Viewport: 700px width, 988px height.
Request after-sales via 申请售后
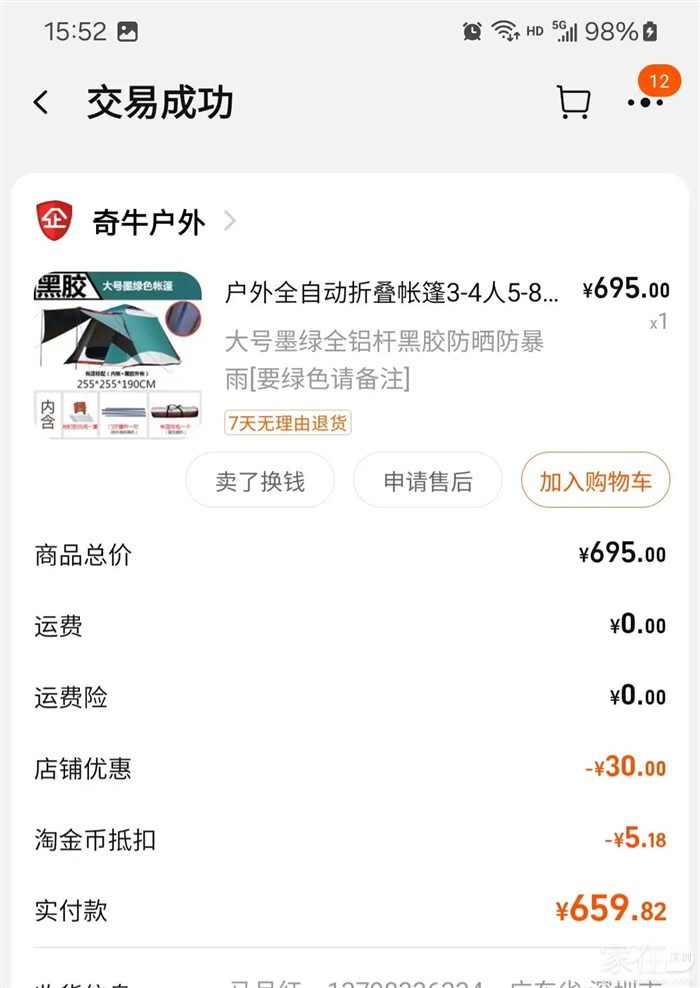(428, 481)
